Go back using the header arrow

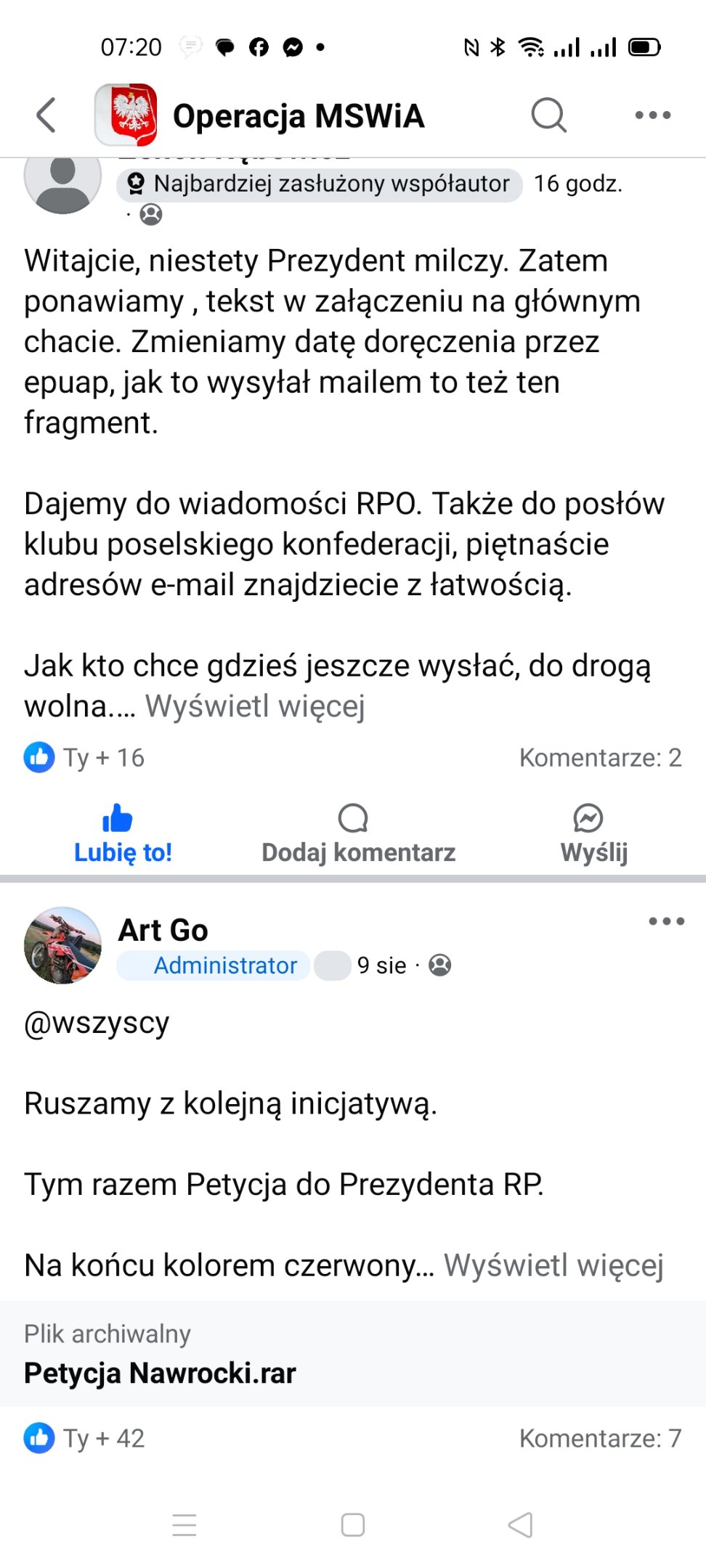point(46,115)
